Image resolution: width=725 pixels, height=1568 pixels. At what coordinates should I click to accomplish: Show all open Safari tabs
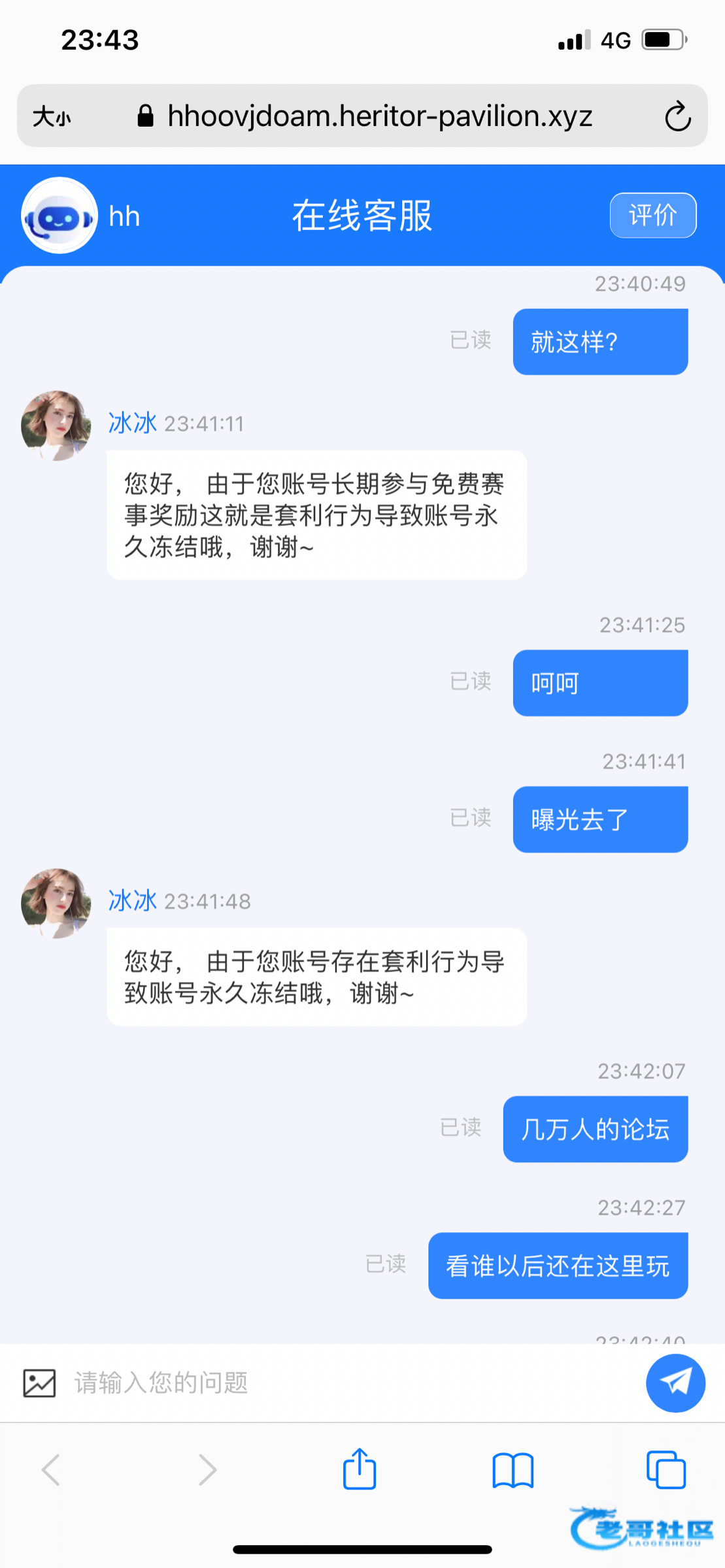pos(666,1469)
